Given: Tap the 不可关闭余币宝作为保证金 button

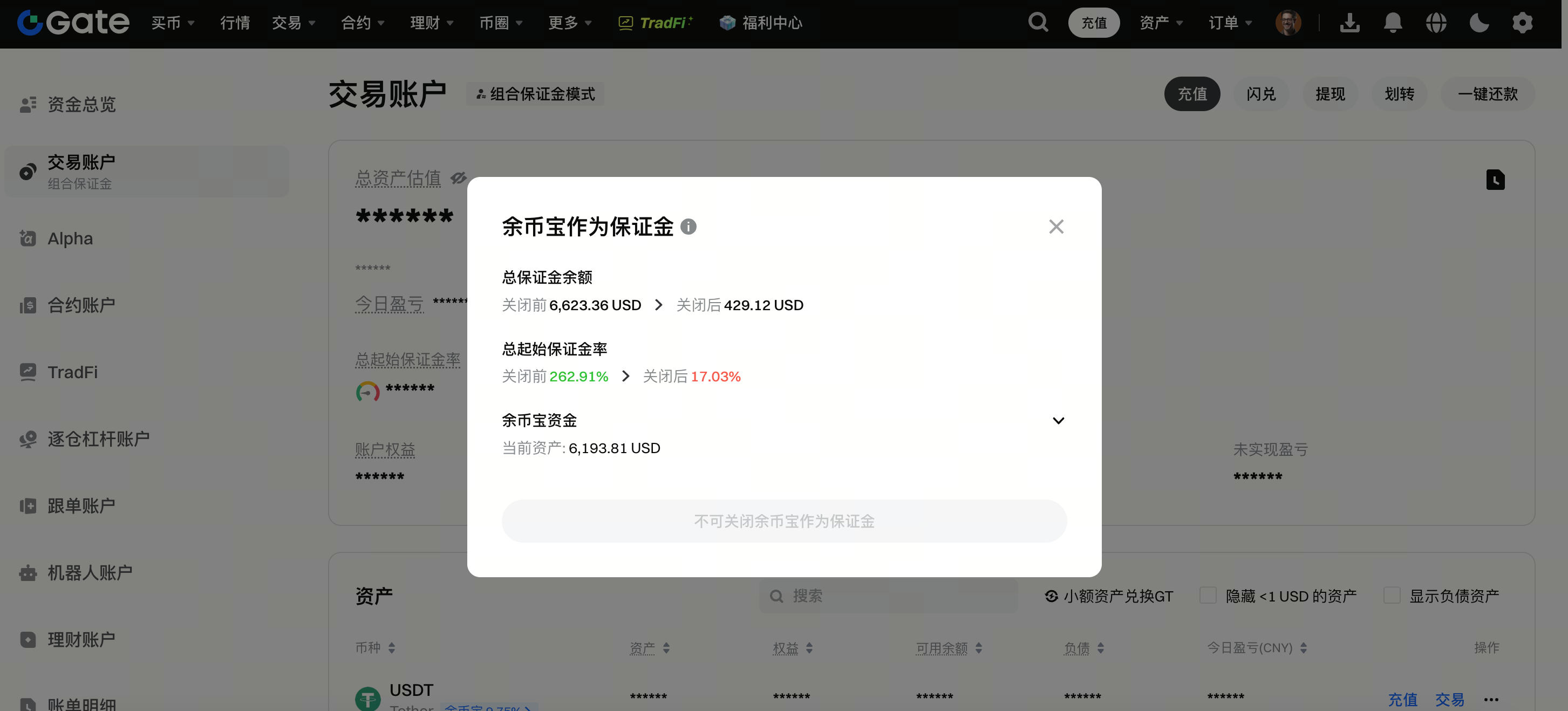Looking at the screenshot, I should point(783,521).
